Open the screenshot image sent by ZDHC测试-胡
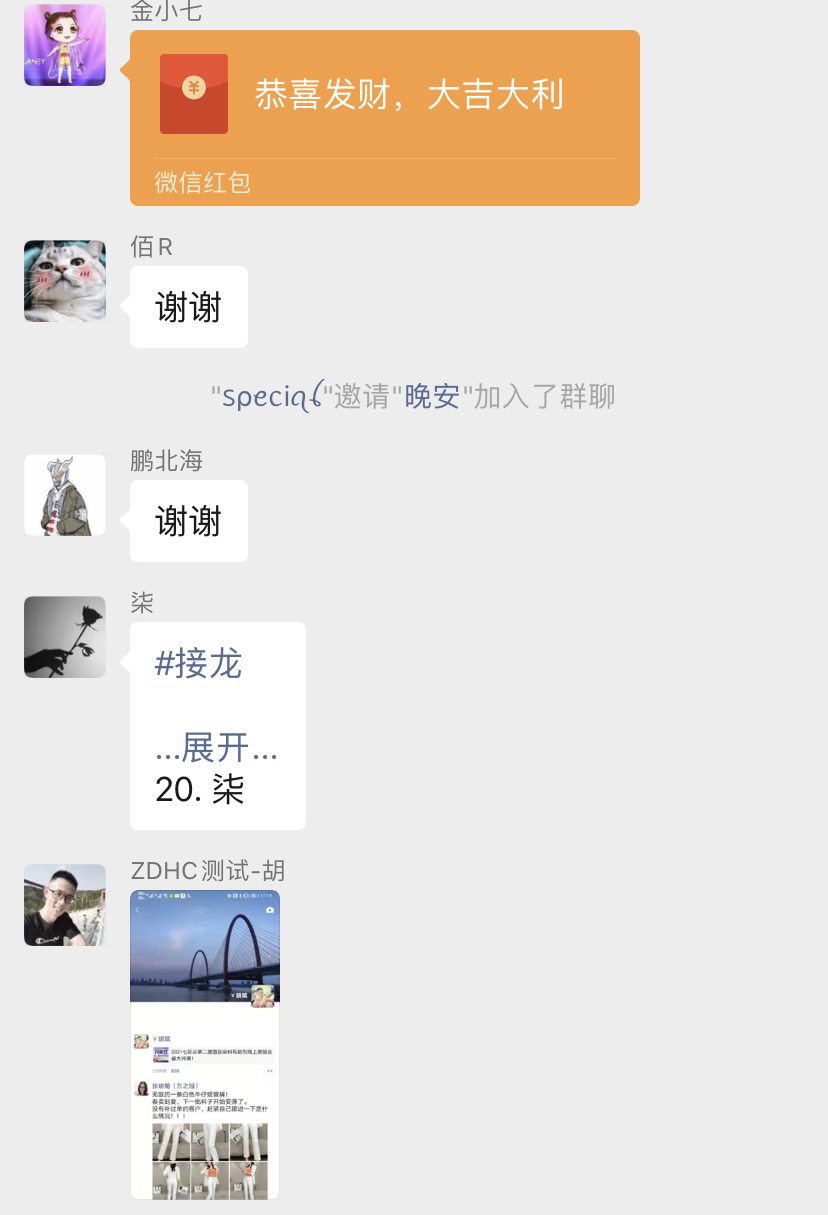Image resolution: width=828 pixels, height=1215 pixels. pos(205,1044)
